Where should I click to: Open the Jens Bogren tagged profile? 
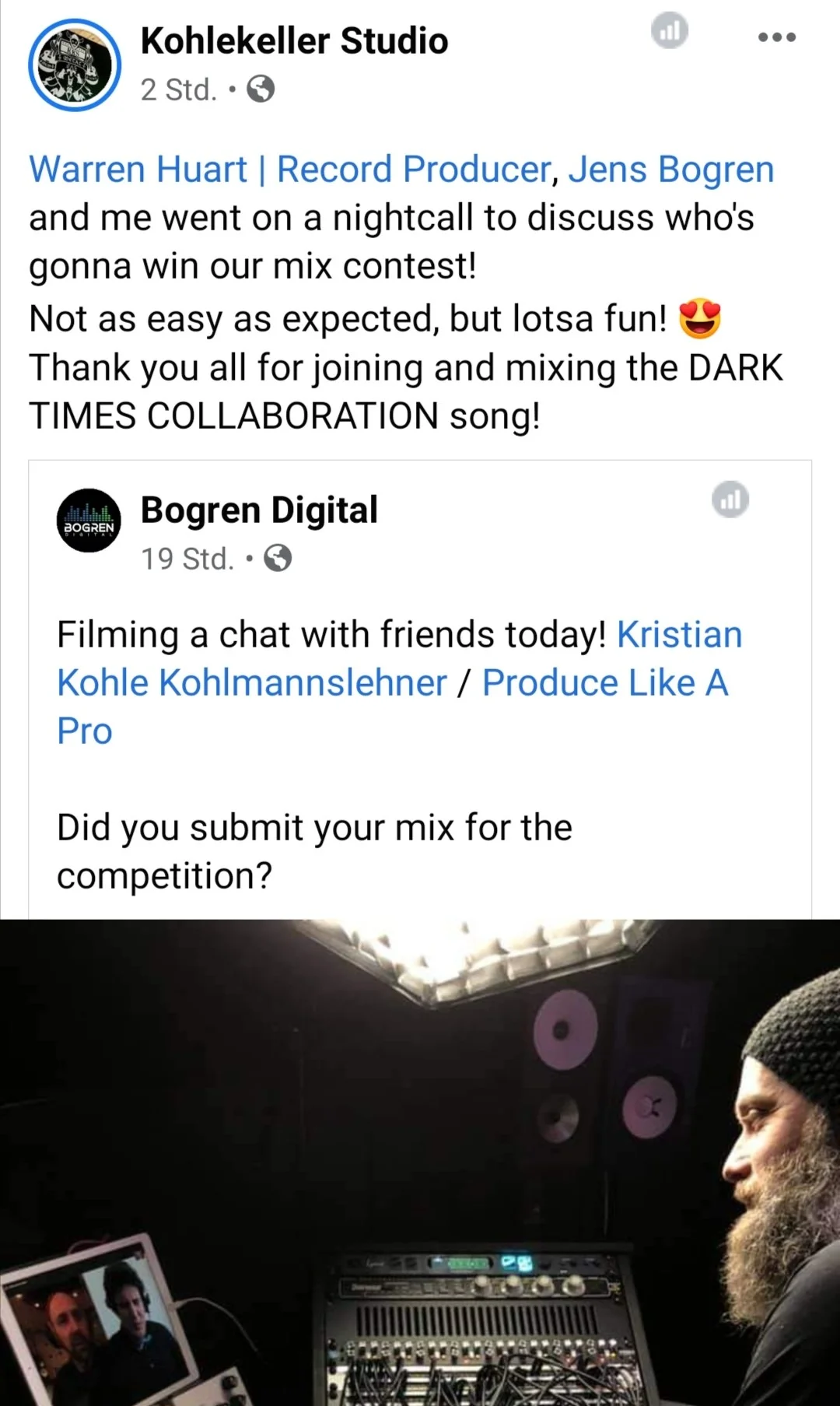tap(671, 170)
